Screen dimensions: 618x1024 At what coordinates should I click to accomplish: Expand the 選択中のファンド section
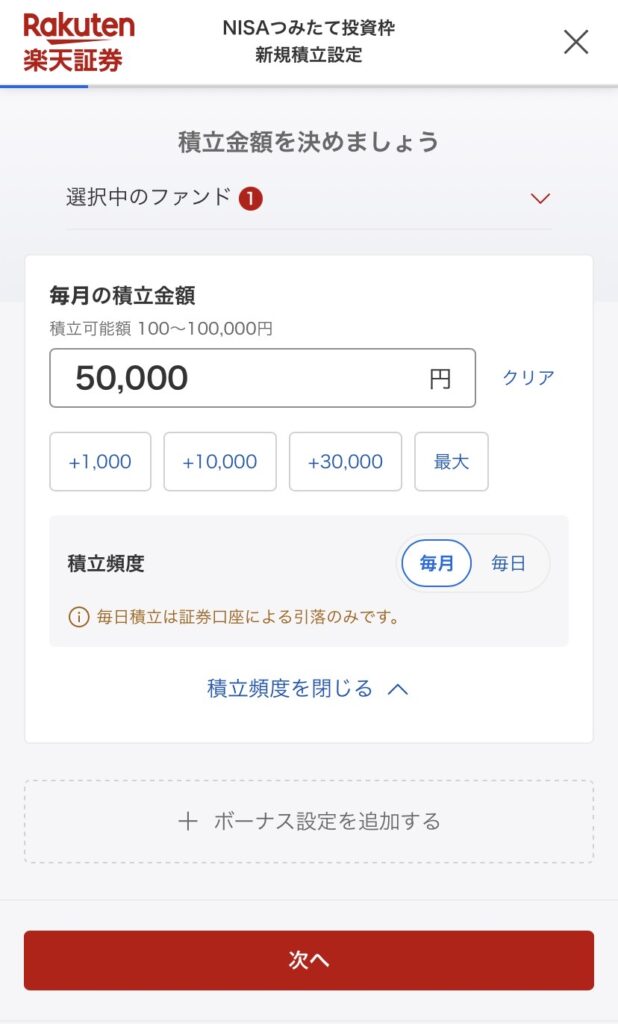coord(540,198)
